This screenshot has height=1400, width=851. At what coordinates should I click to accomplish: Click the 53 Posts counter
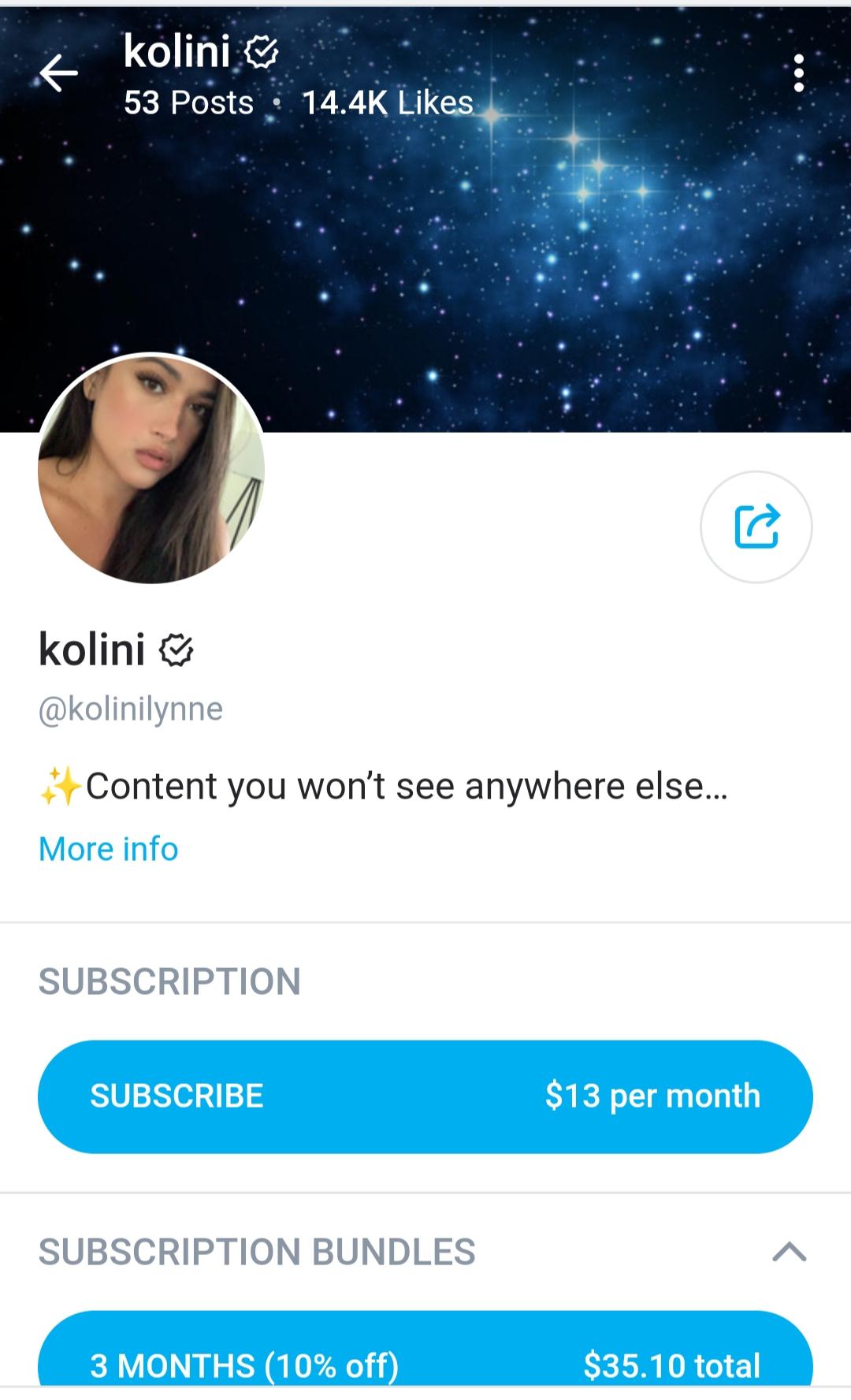pyautogui.click(x=189, y=102)
